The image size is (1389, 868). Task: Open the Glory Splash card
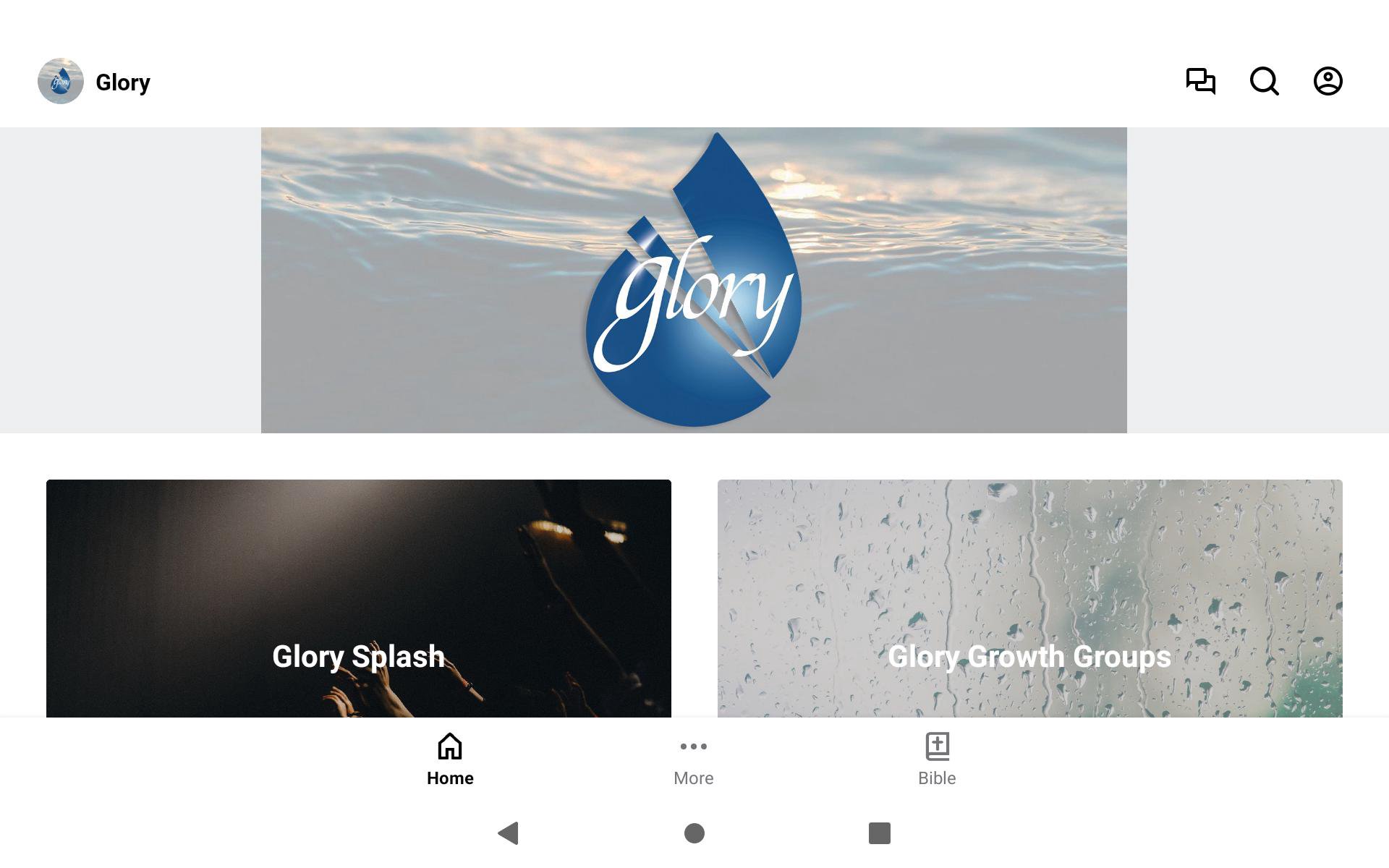click(x=359, y=598)
